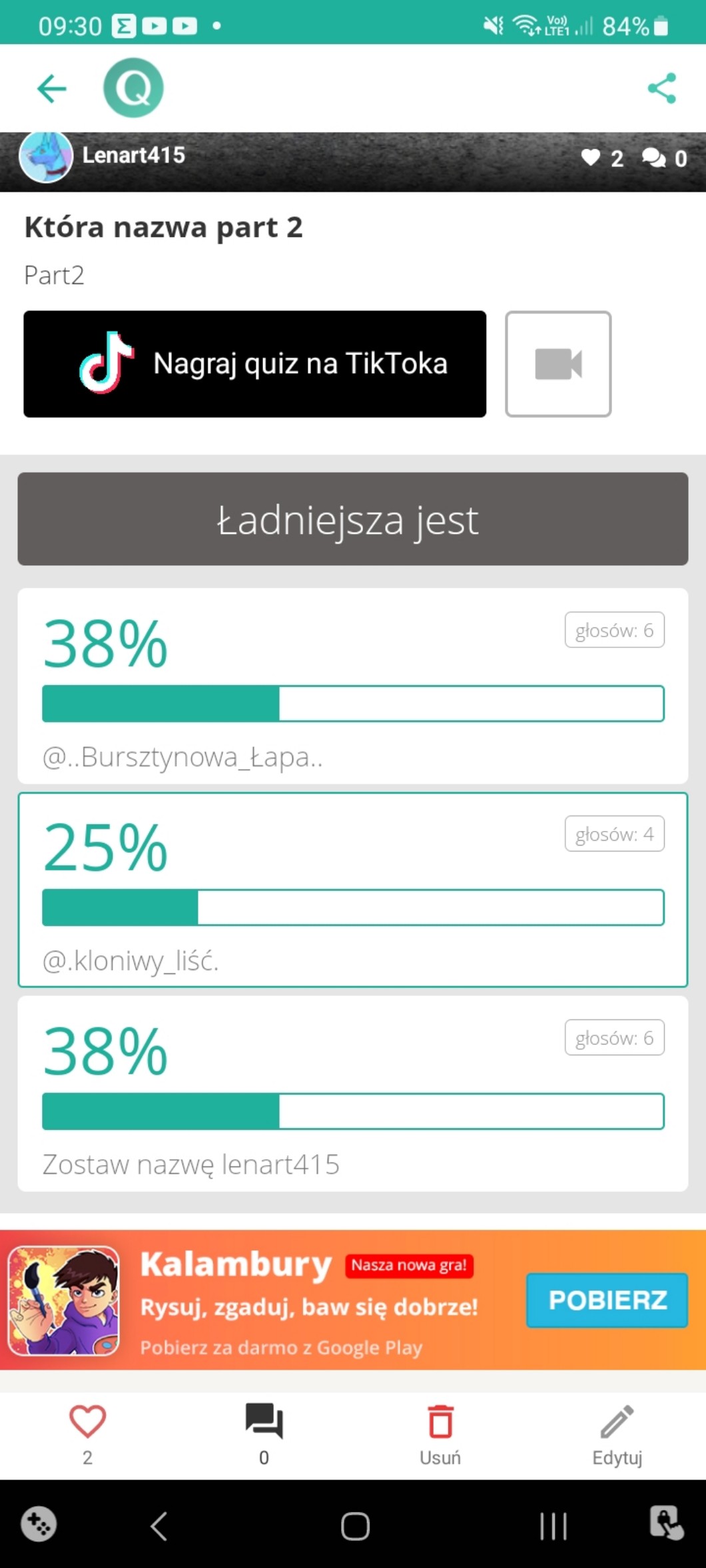Select answer Zostaw nazwę lenart415
The width and height of the screenshot is (706, 1568).
(x=352, y=1093)
